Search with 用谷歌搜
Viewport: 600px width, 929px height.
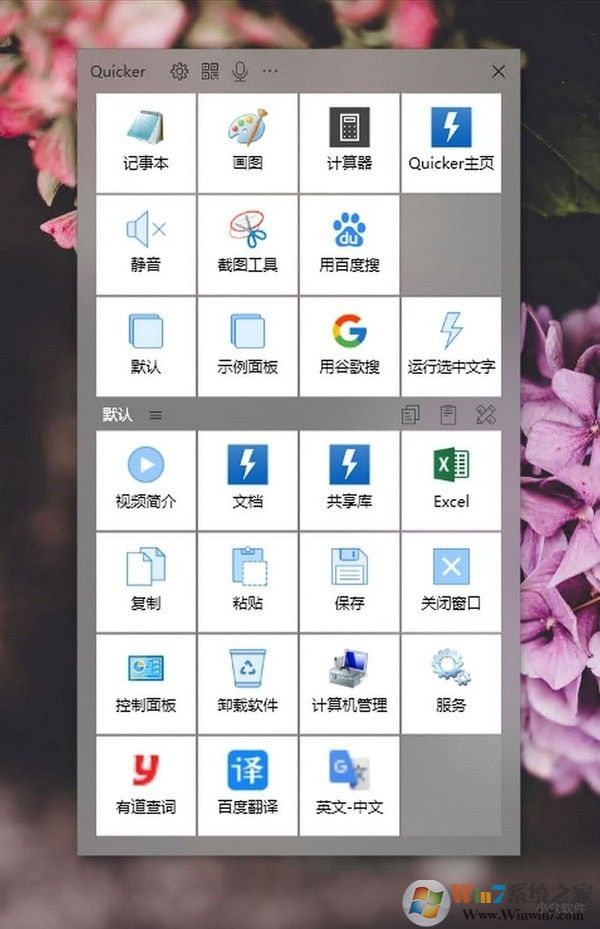point(349,346)
